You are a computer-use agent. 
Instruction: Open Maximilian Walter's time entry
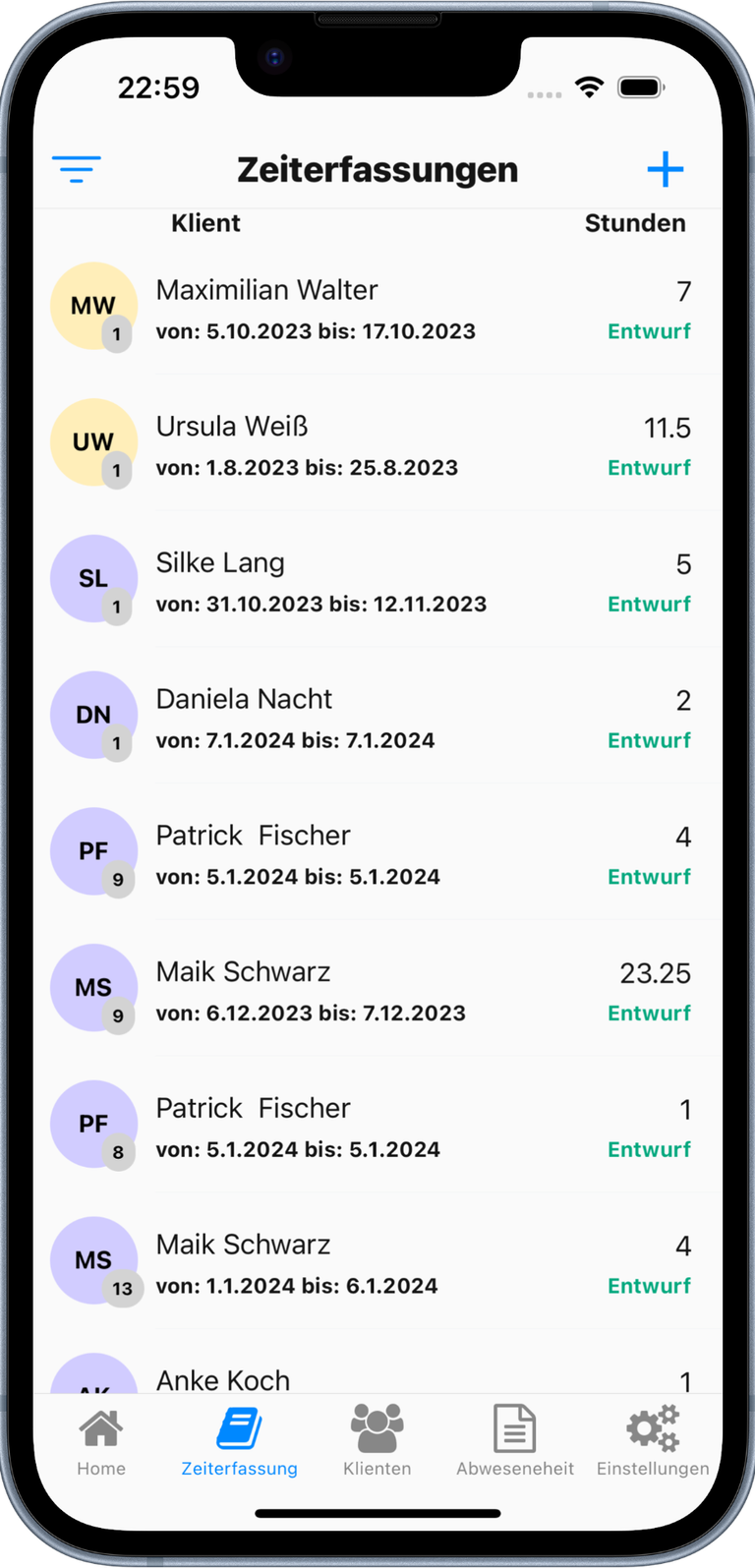point(377,307)
